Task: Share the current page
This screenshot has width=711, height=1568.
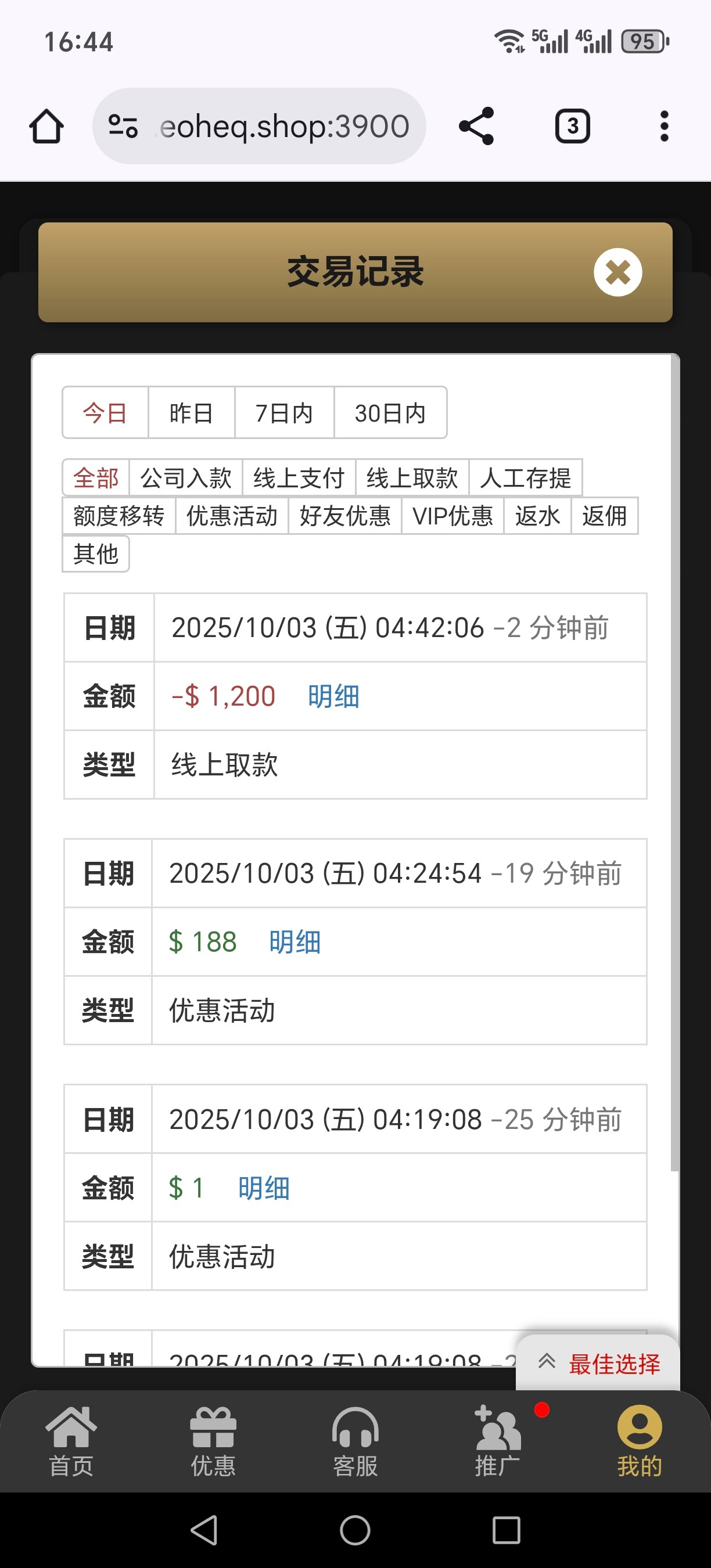Action: coord(476,126)
